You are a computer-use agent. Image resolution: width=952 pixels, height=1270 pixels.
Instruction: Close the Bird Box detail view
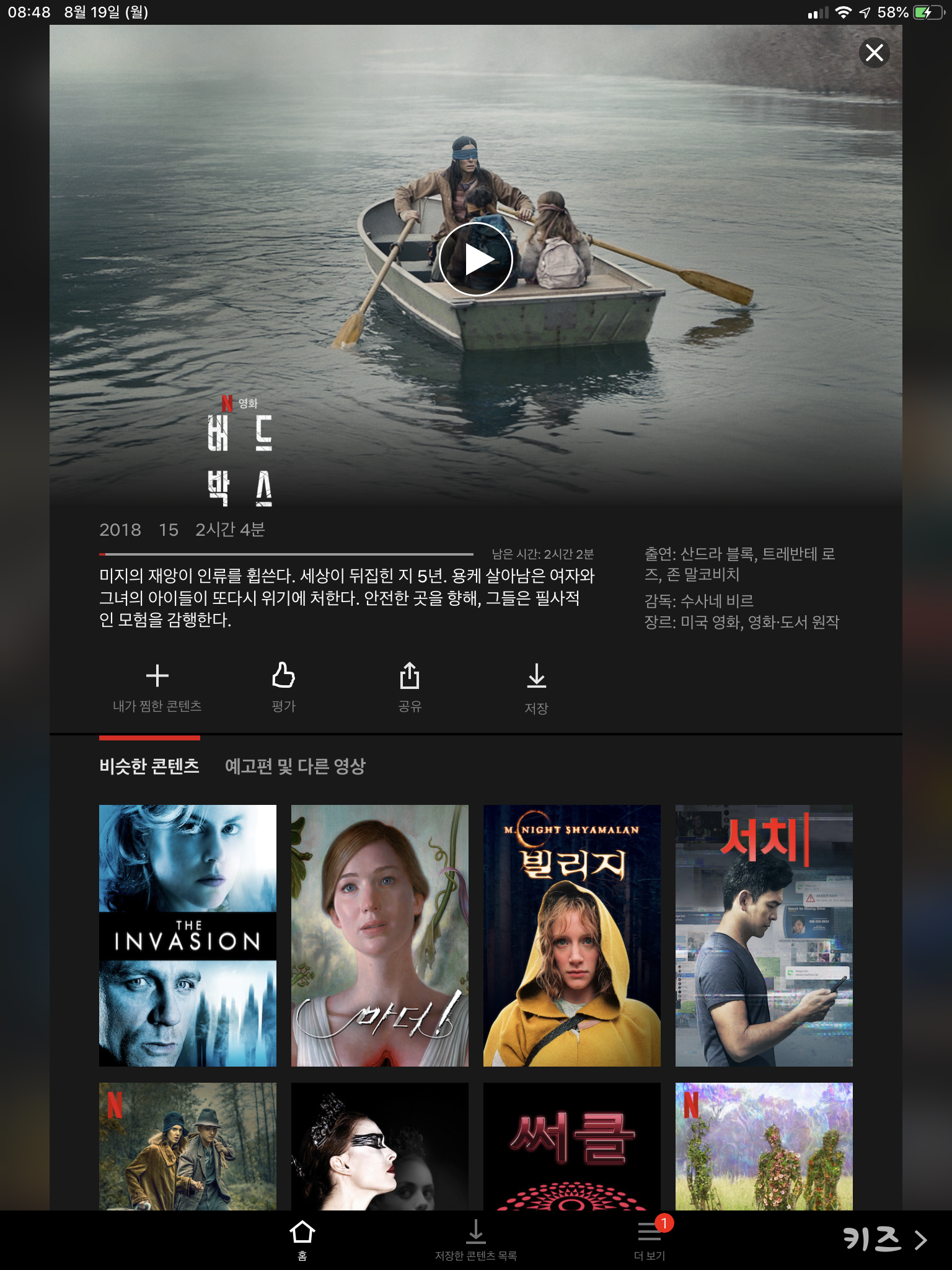click(874, 53)
